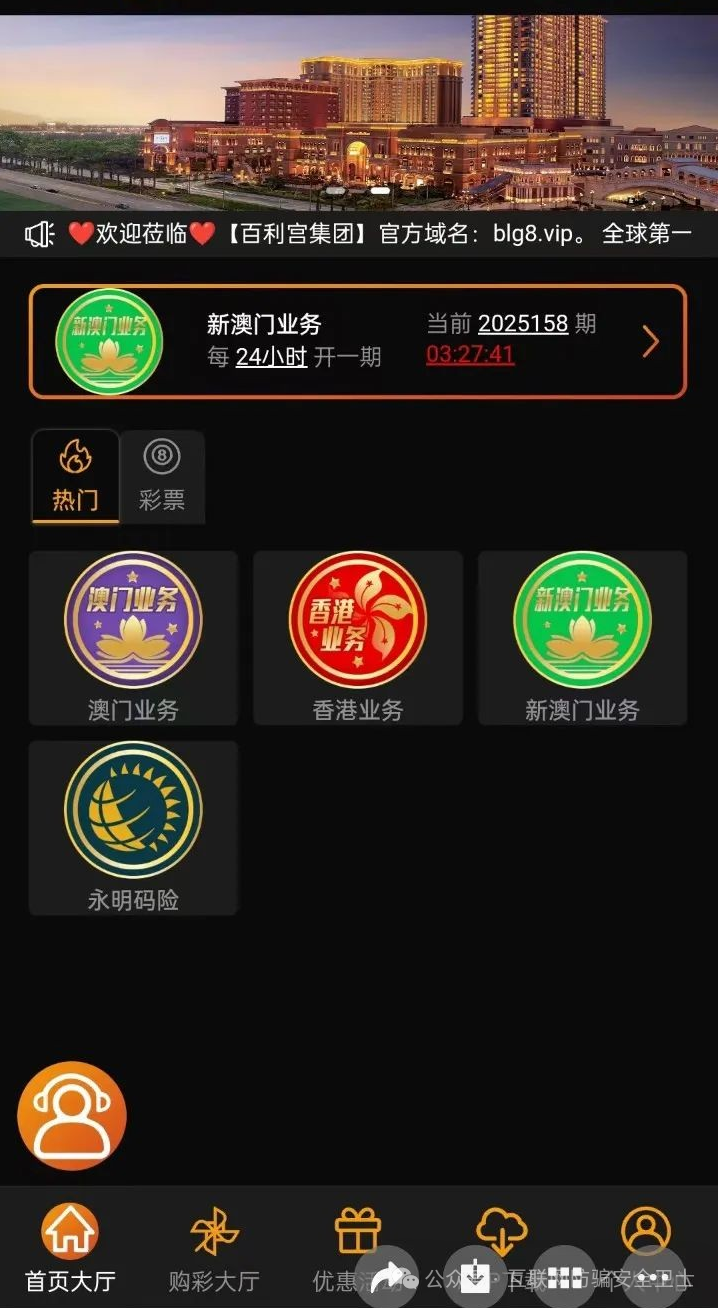Open the 新澳门业务 countdown card's arrow

(x=650, y=342)
